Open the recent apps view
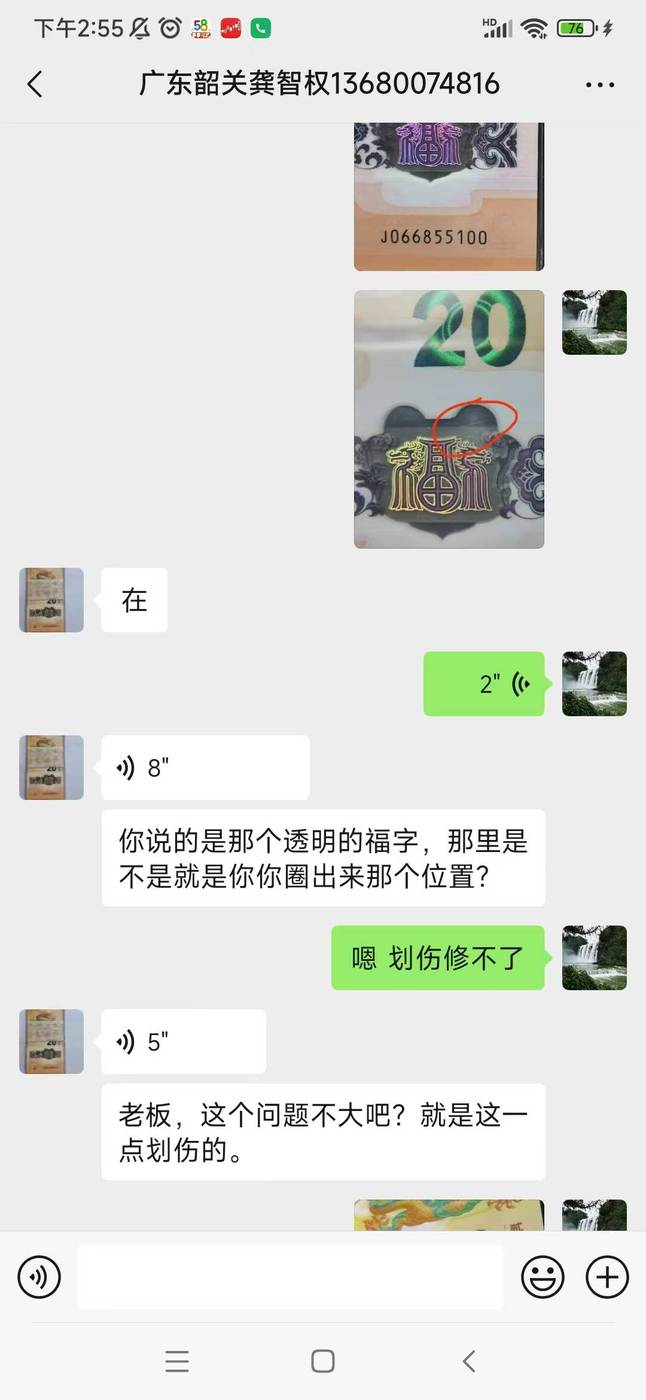This screenshot has width=646, height=1400. click(177, 1361)
